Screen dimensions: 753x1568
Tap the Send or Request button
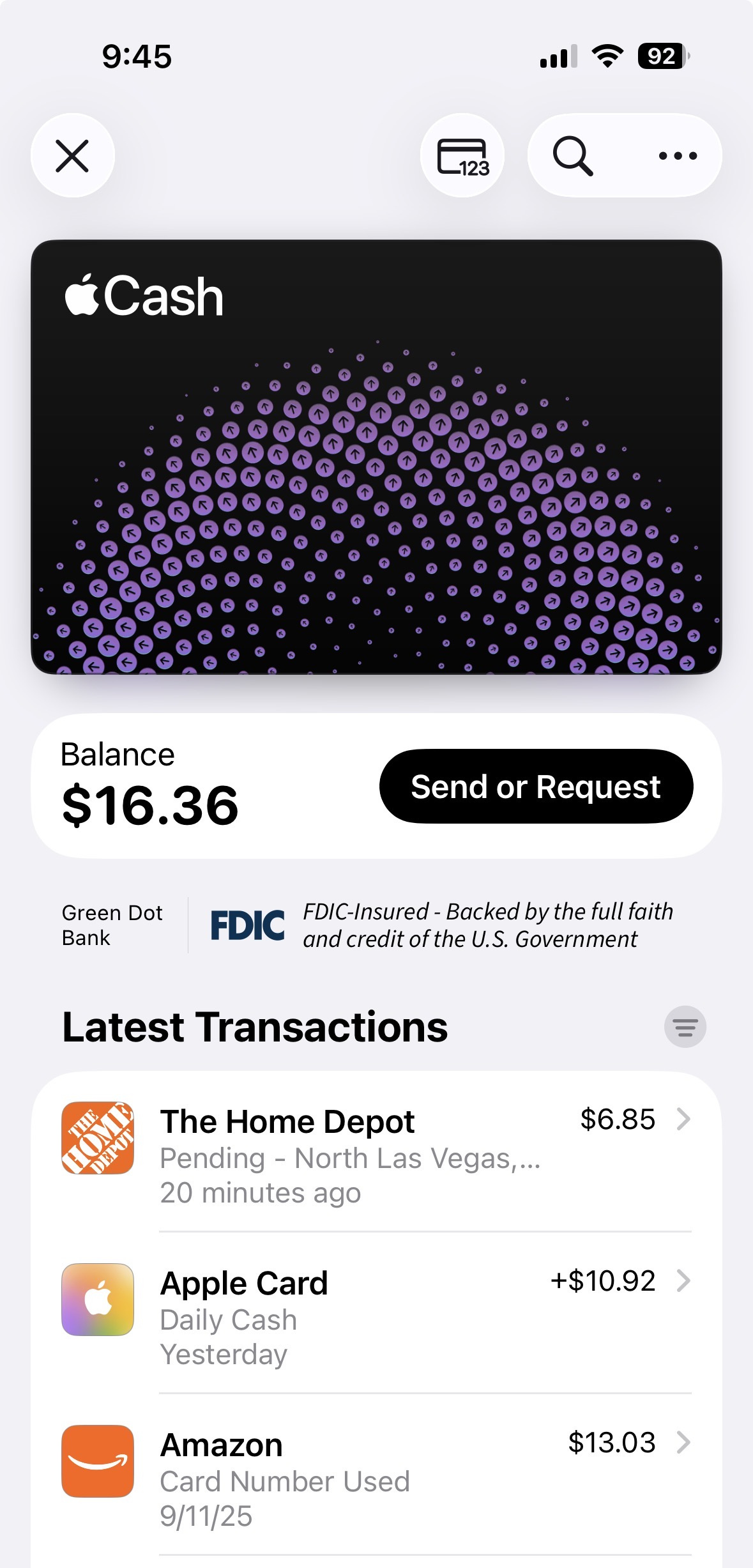536,787
